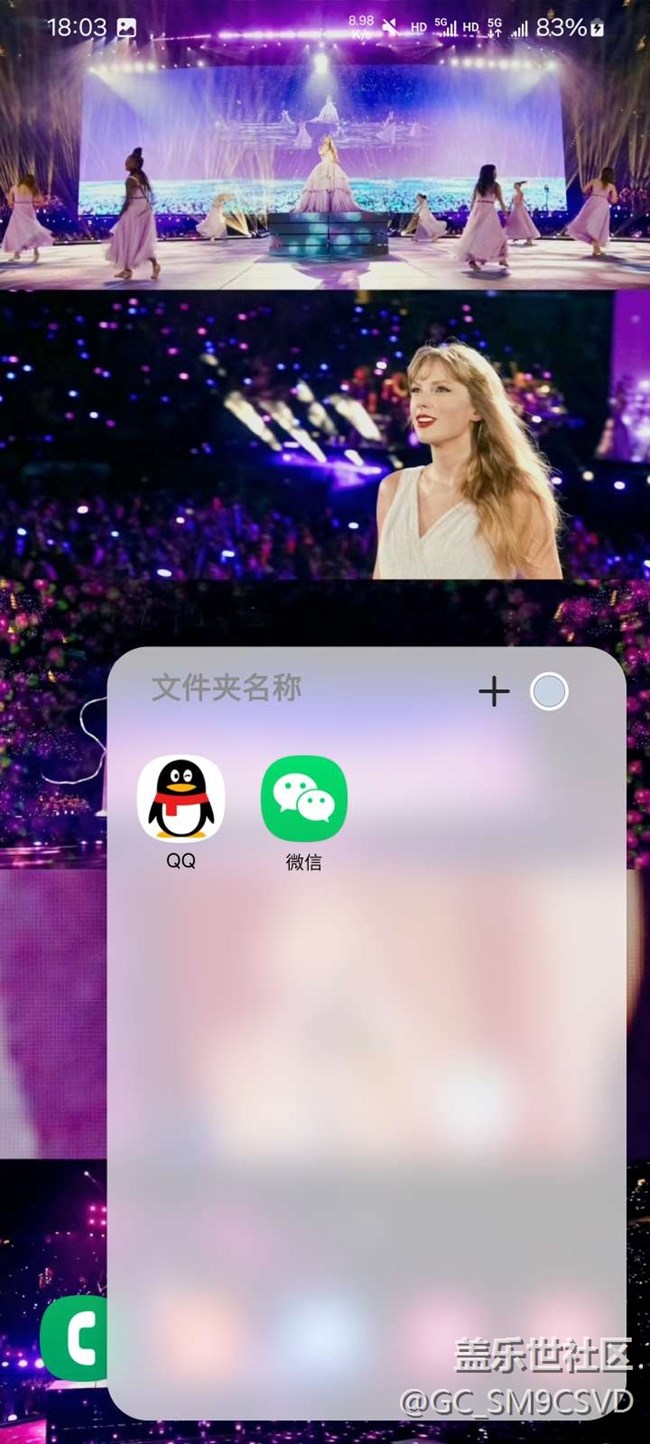The height and width of the screenshot is (1444, 650).
Task: Launch the WeChat (微信) app
Action: tap(304, 798)
